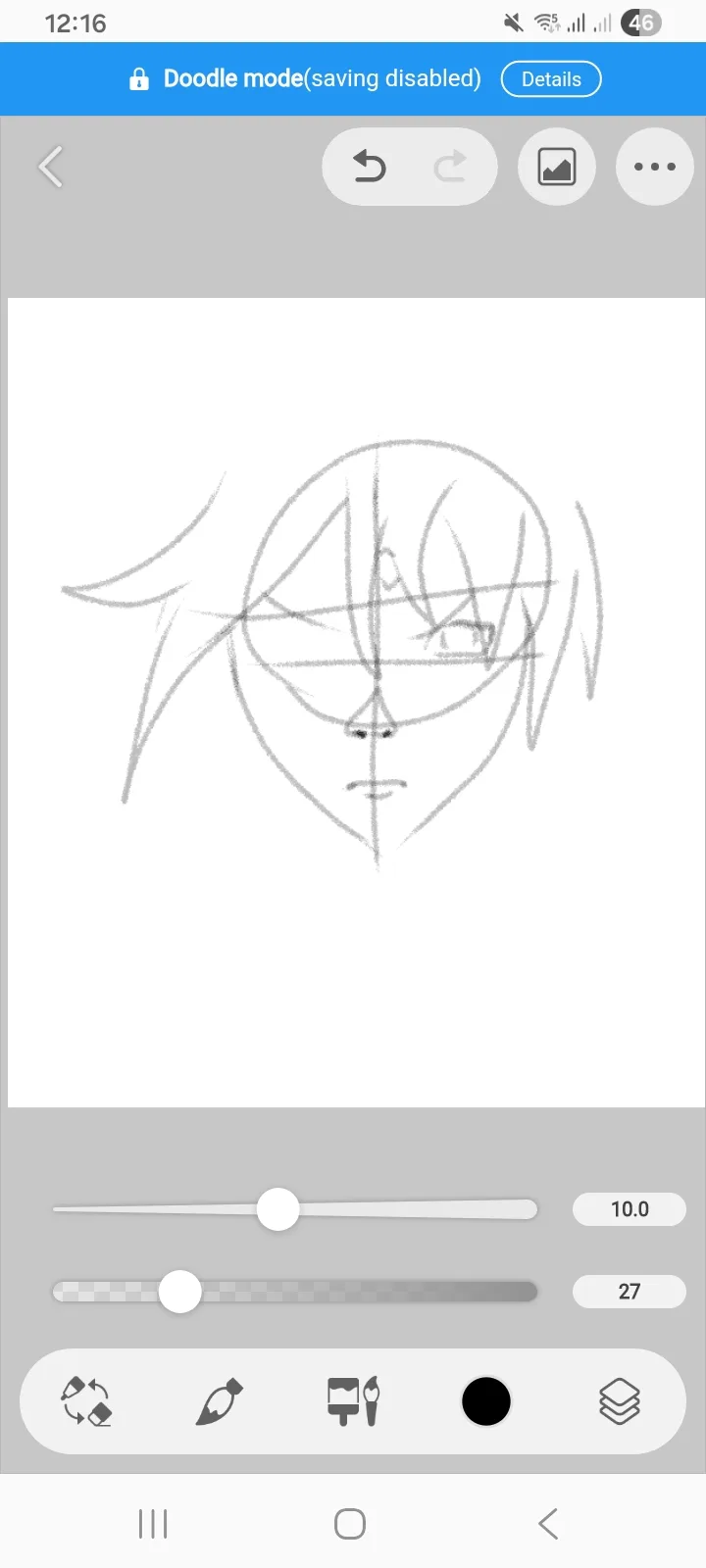Switch between brush and eraser

click(86, 1401)
